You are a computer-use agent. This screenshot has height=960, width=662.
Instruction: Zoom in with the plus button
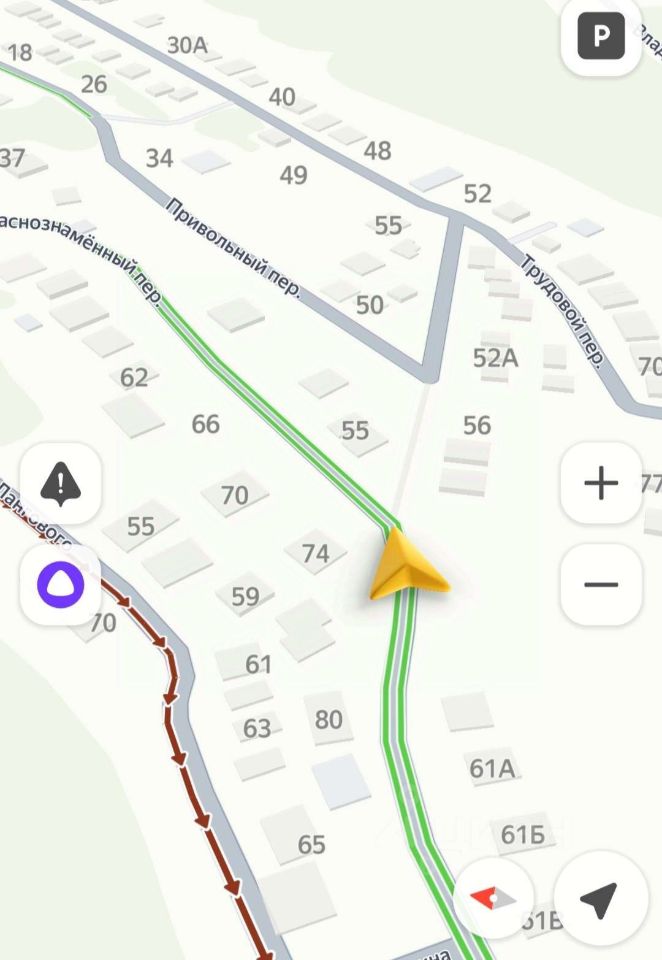[x=601, y=484]
